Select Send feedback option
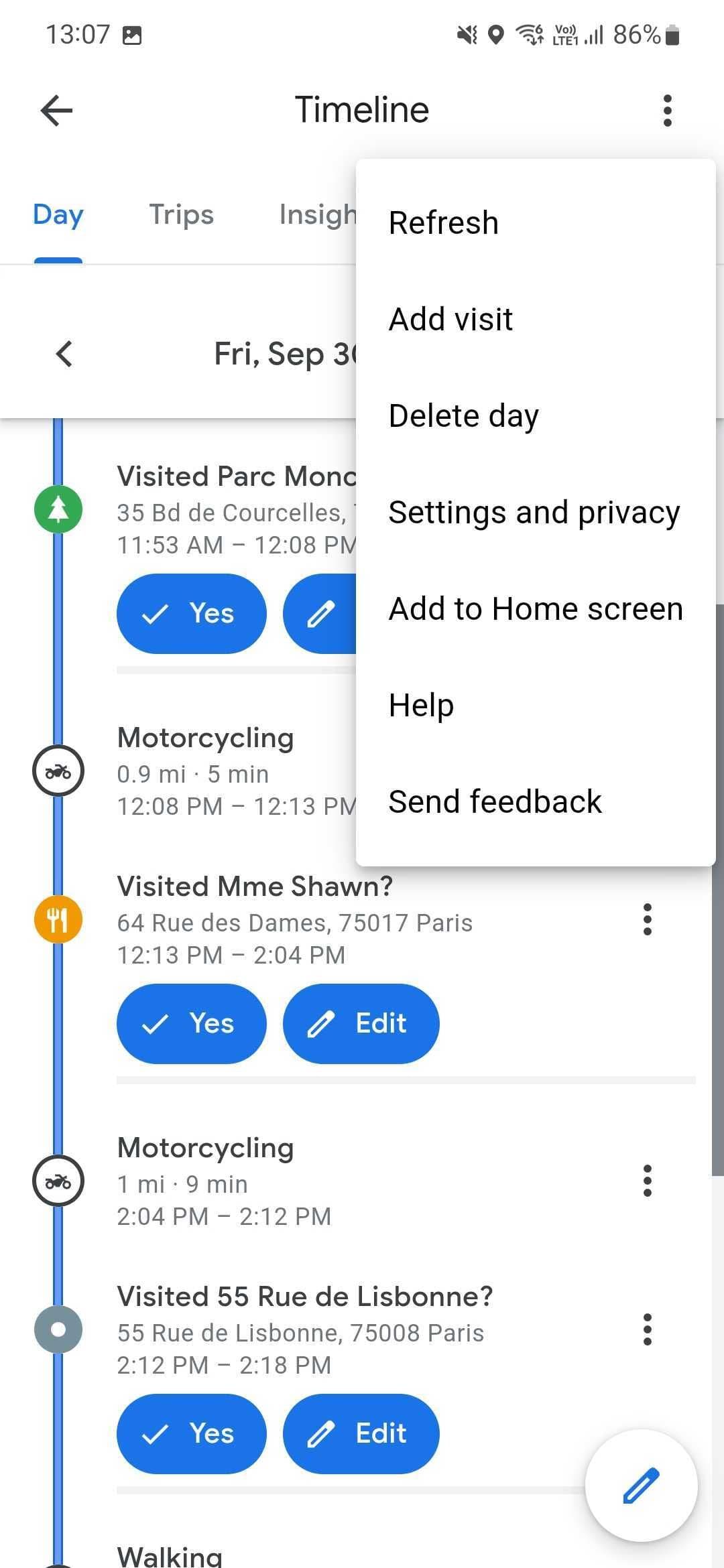The width and height of the screenshot is (724, 1568). pos(495,801)
